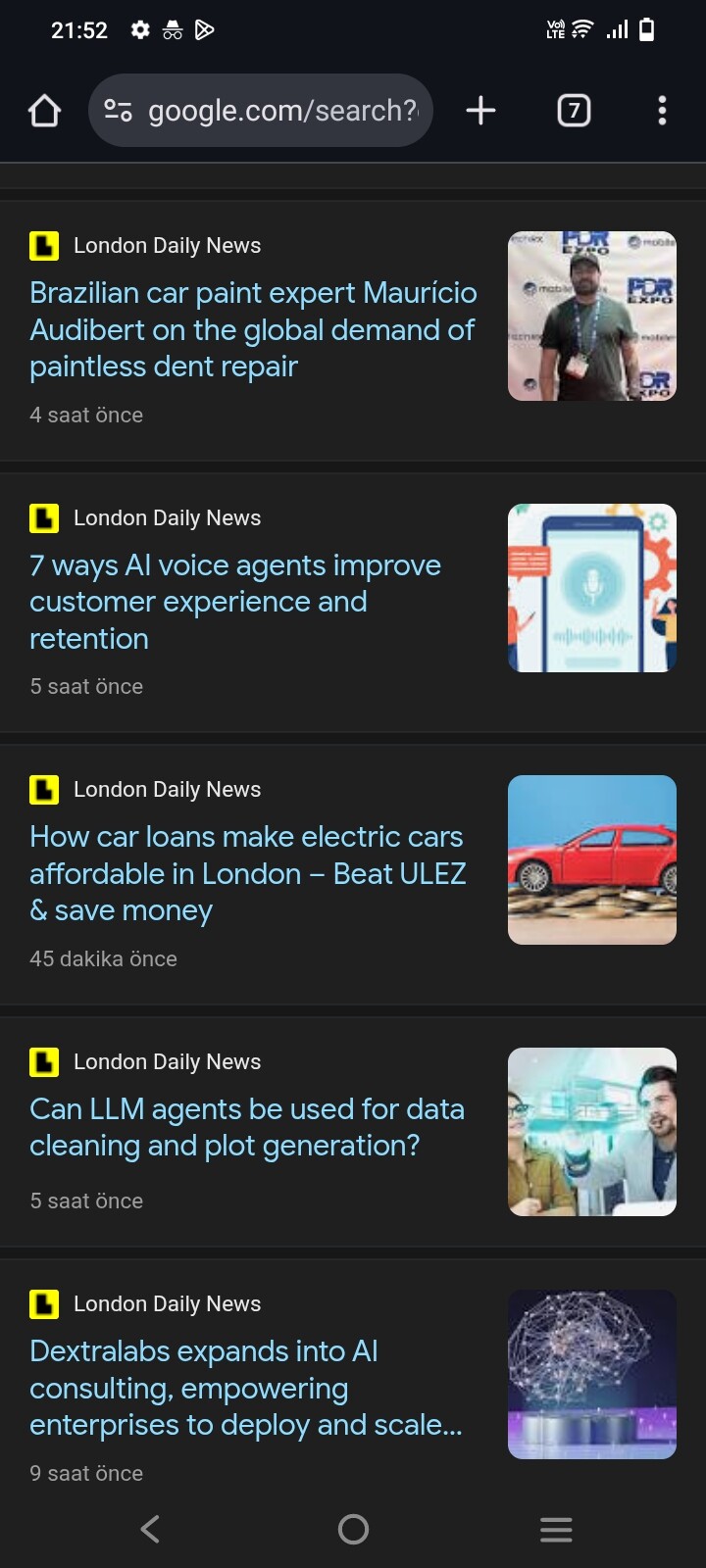The width and height of the screenshot is (706, 1568).
Task: Read the 7 ways AI voice agents article
Action: click(x=235, y=602)
